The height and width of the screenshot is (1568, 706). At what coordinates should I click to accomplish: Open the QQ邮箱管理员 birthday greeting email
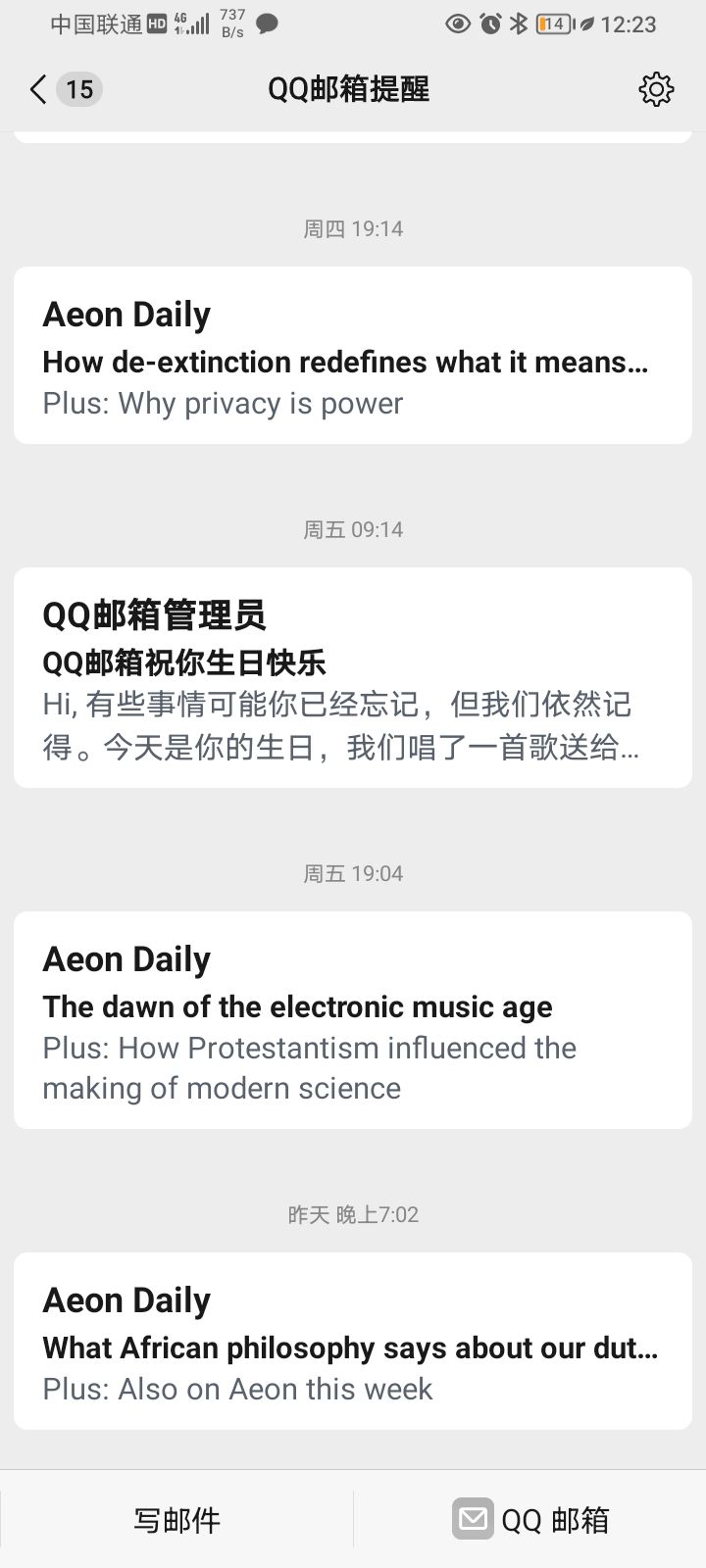(353, 677)
